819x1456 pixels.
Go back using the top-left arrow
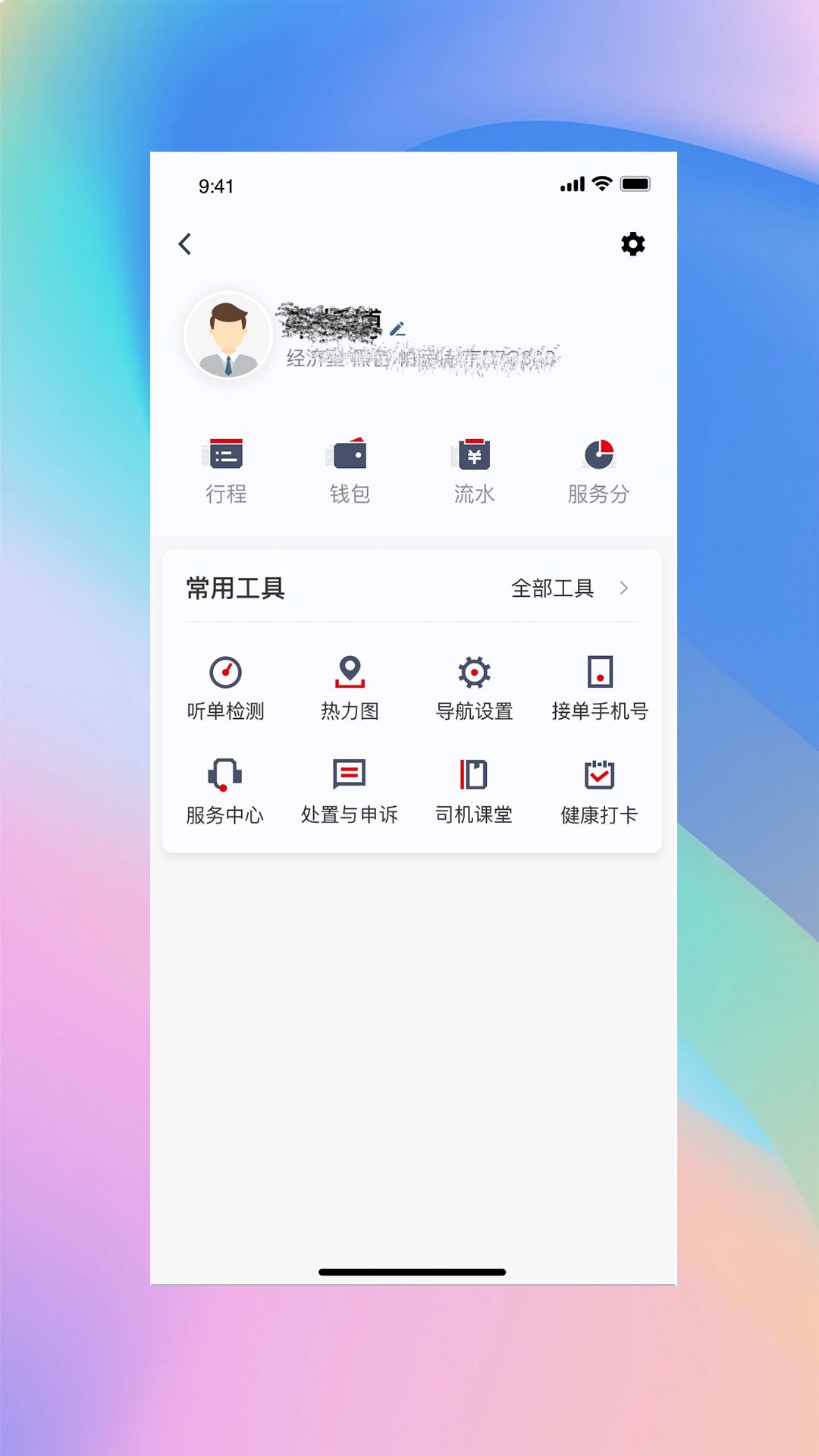185,244
